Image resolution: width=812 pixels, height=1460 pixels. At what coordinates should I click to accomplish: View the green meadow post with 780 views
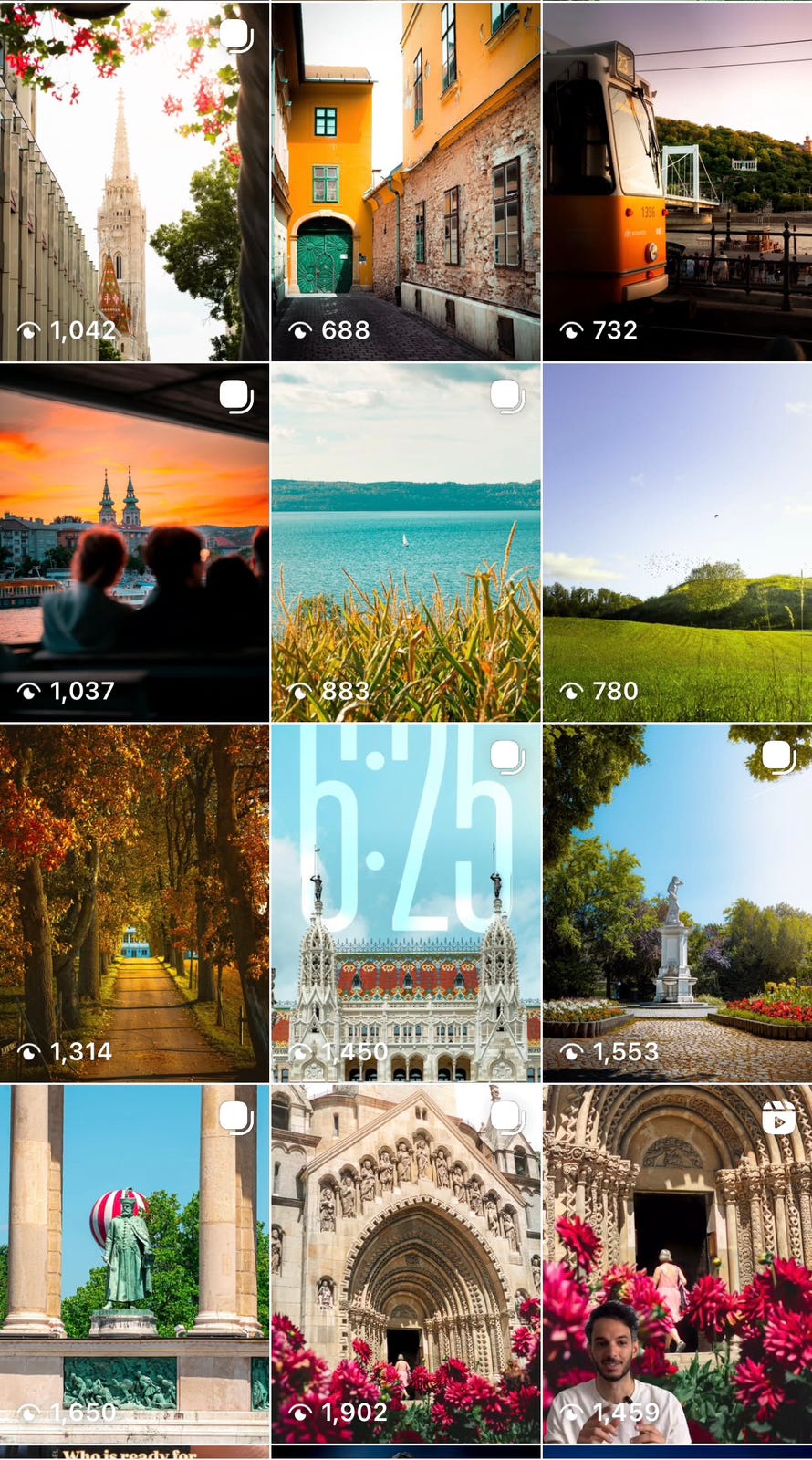[x=677, y=542]
